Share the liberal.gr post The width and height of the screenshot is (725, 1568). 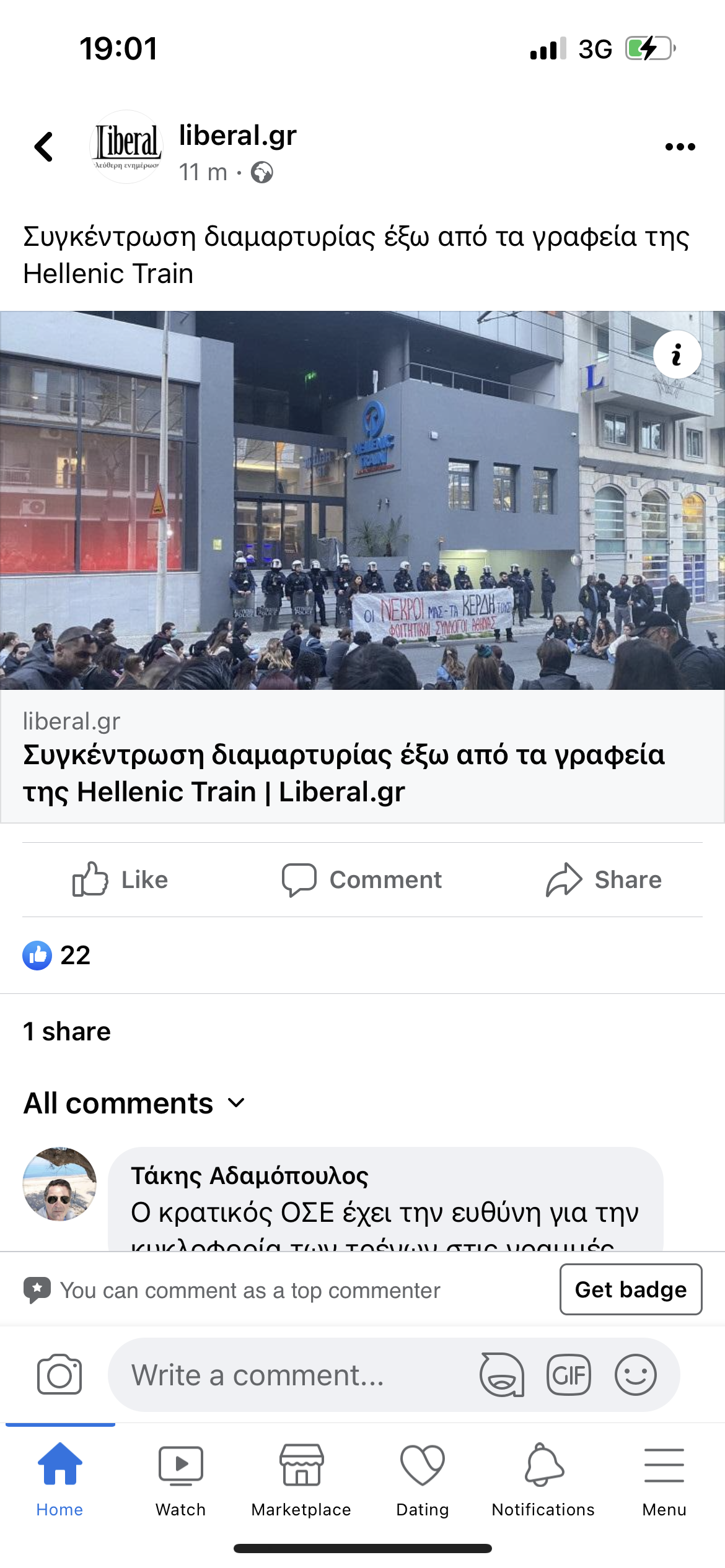click(x=604, y=879)
